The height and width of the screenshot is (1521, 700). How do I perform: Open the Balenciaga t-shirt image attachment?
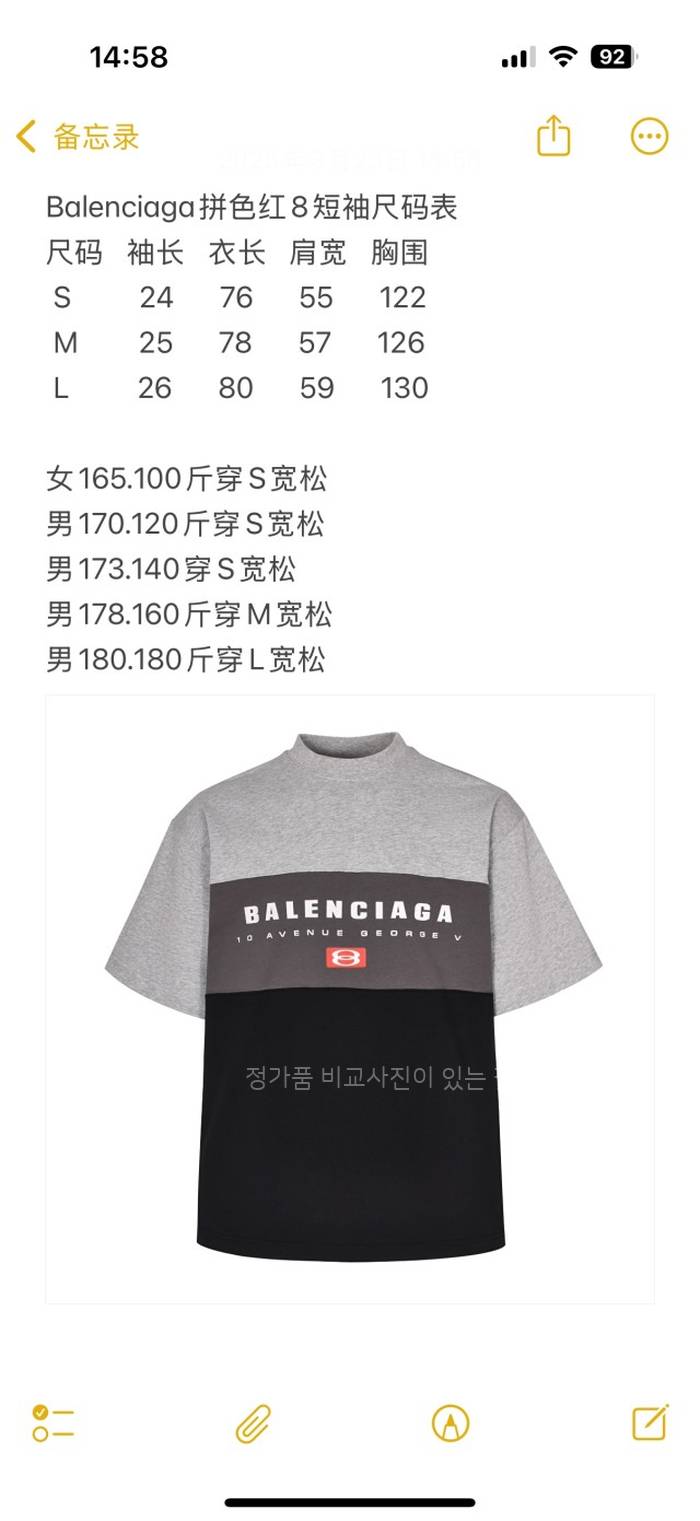[350, 998]
